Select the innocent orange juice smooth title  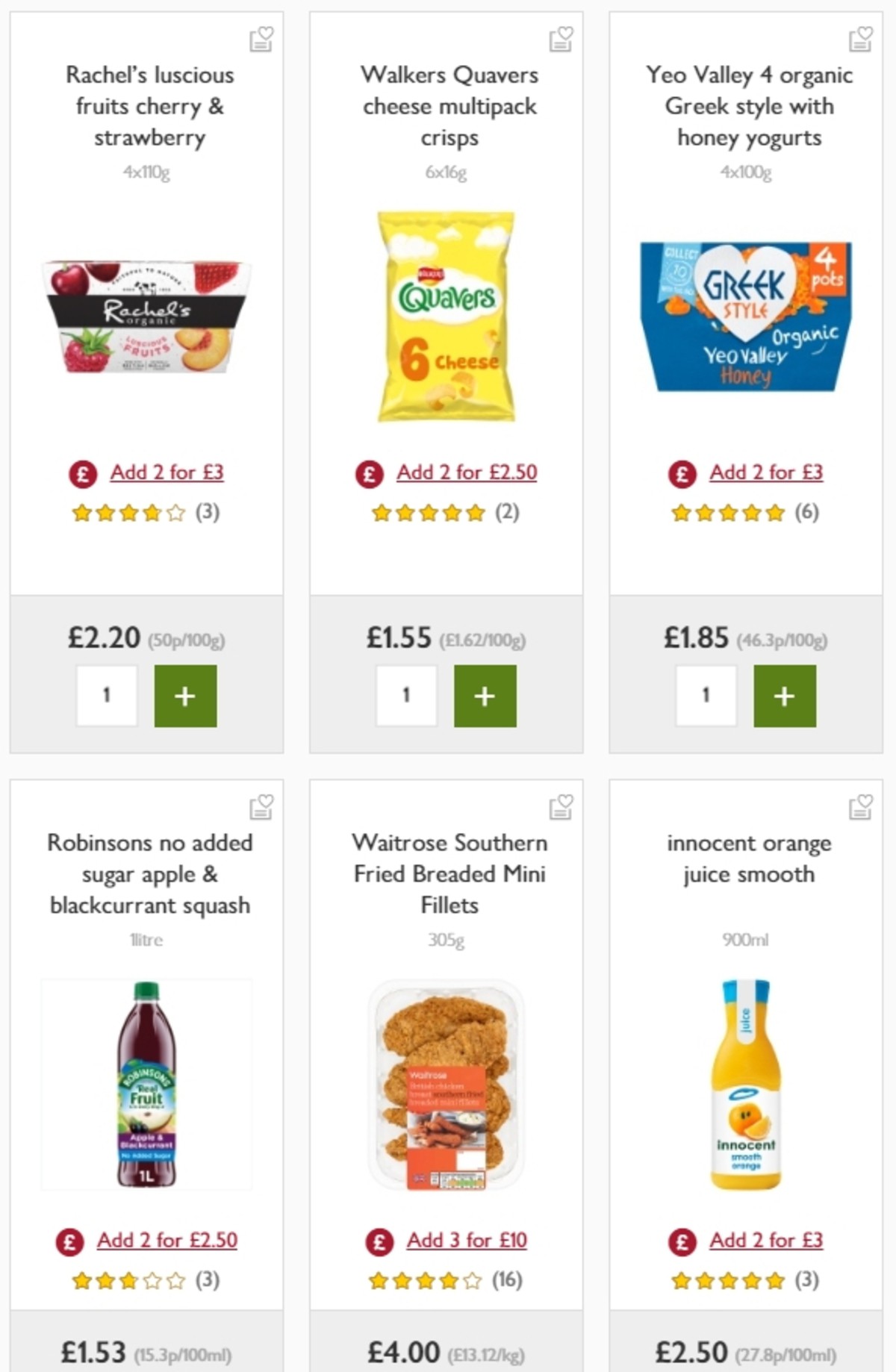click(749, 858)
